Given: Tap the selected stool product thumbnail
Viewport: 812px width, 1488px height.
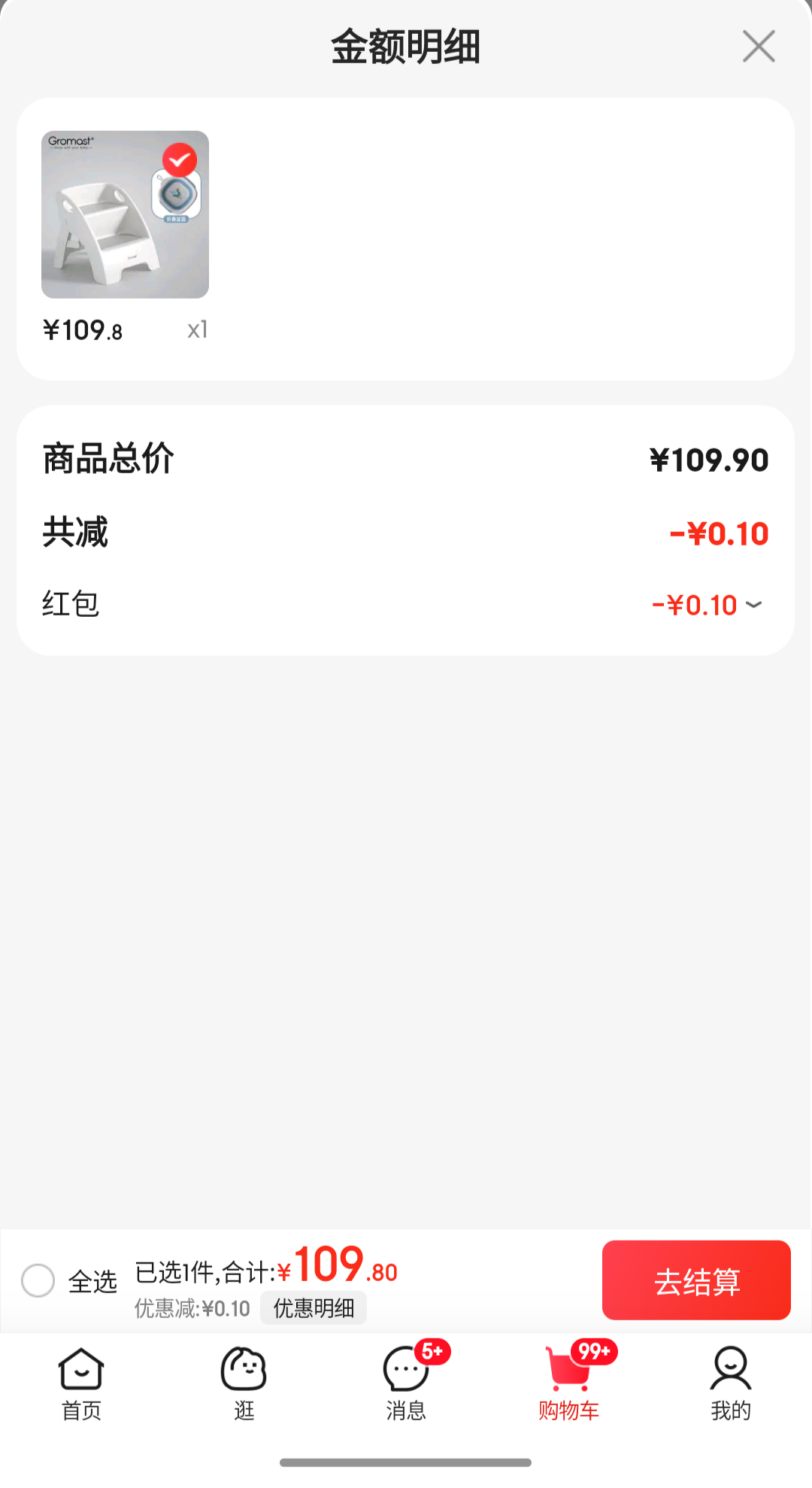Looking at the screenshot, I should 125,214.
